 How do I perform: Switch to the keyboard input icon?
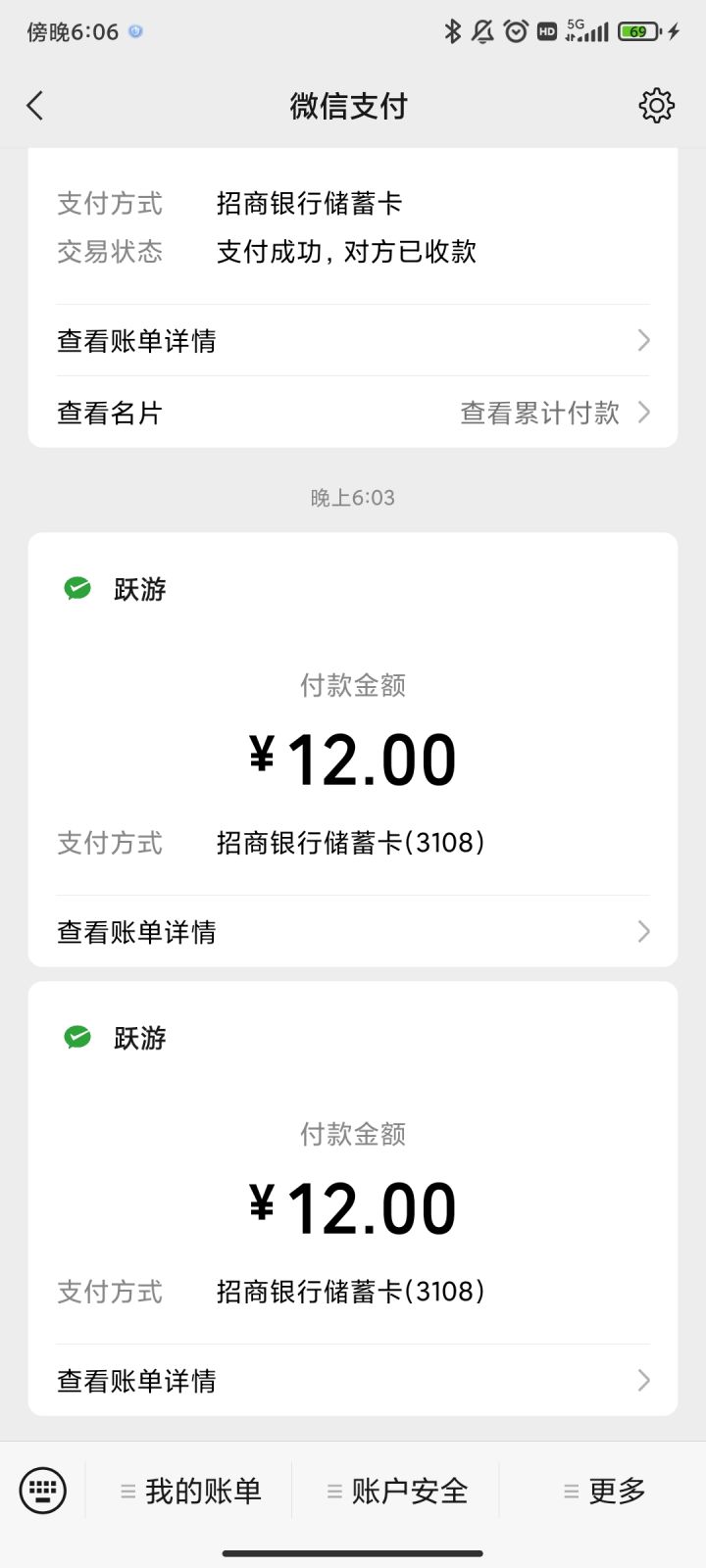(43, 1491)
